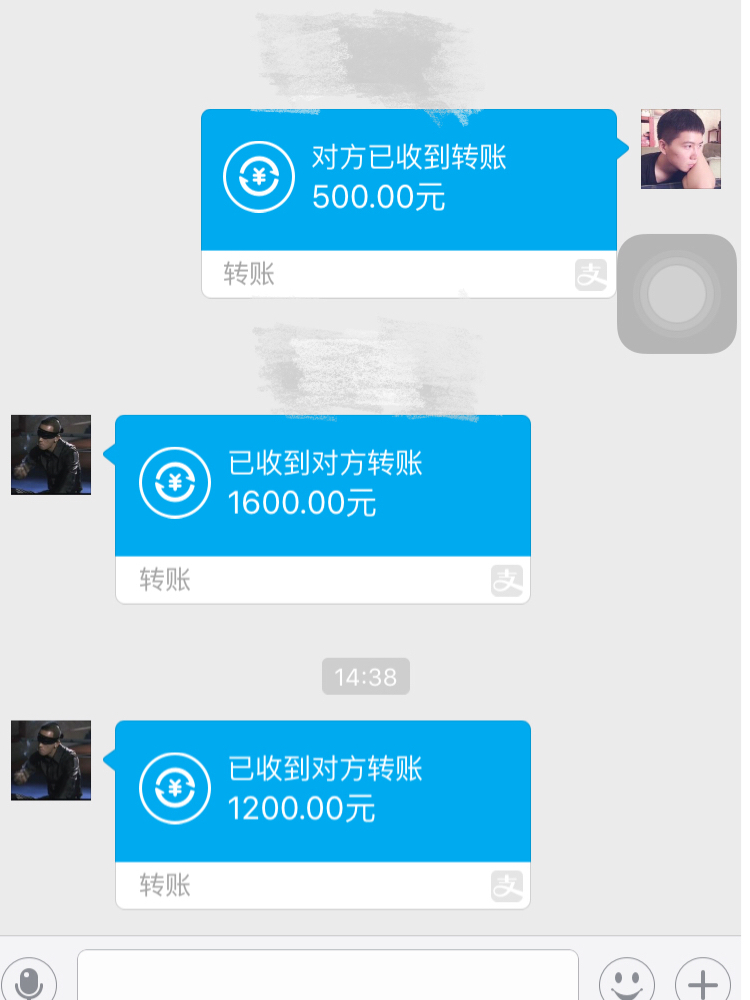Screen dimensions: 750x1000
Task: Open the plus attachments menu
Action: coord(703,981)
